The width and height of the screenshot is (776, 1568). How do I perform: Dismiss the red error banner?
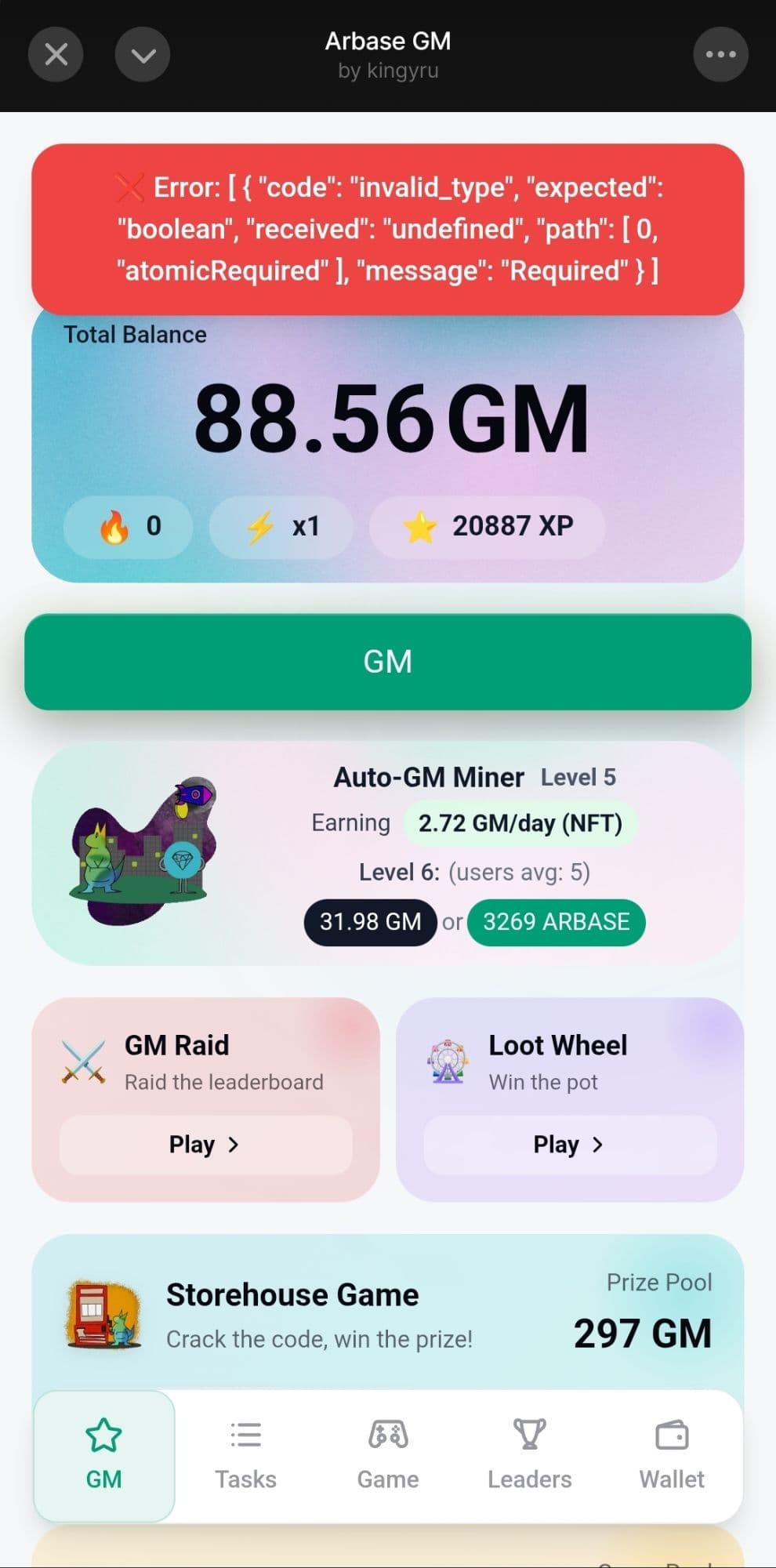point(388,229)
